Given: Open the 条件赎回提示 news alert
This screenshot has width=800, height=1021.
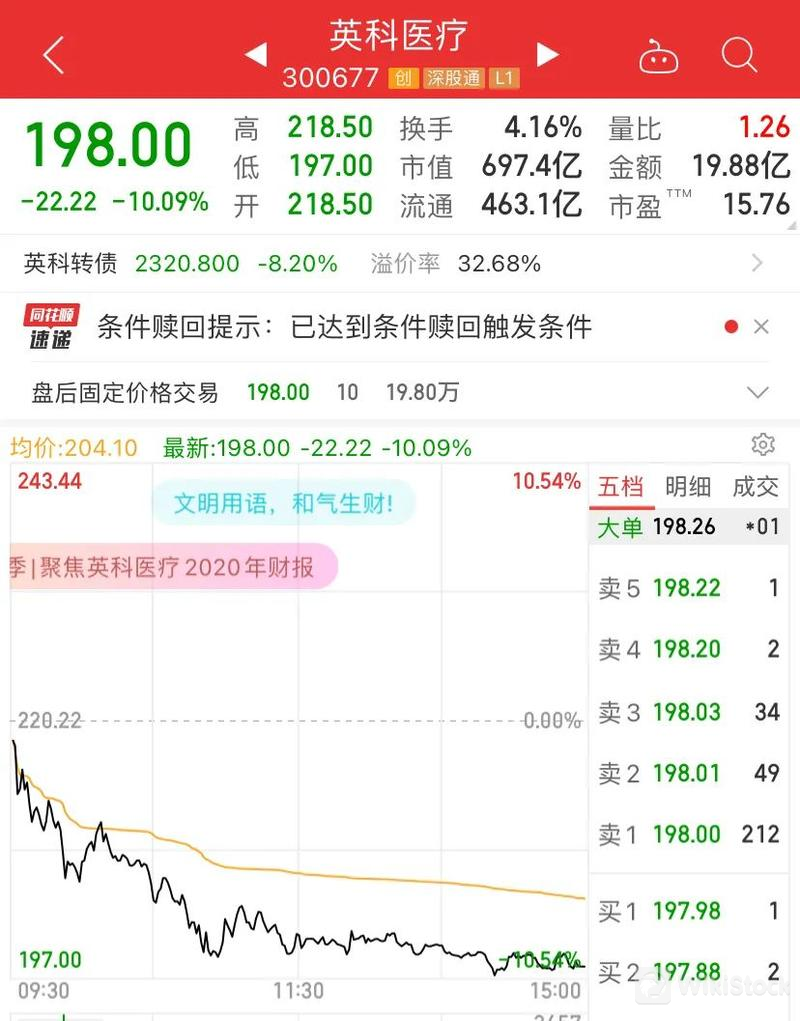Looking at the screenshot, I should (x=344, y=327).
